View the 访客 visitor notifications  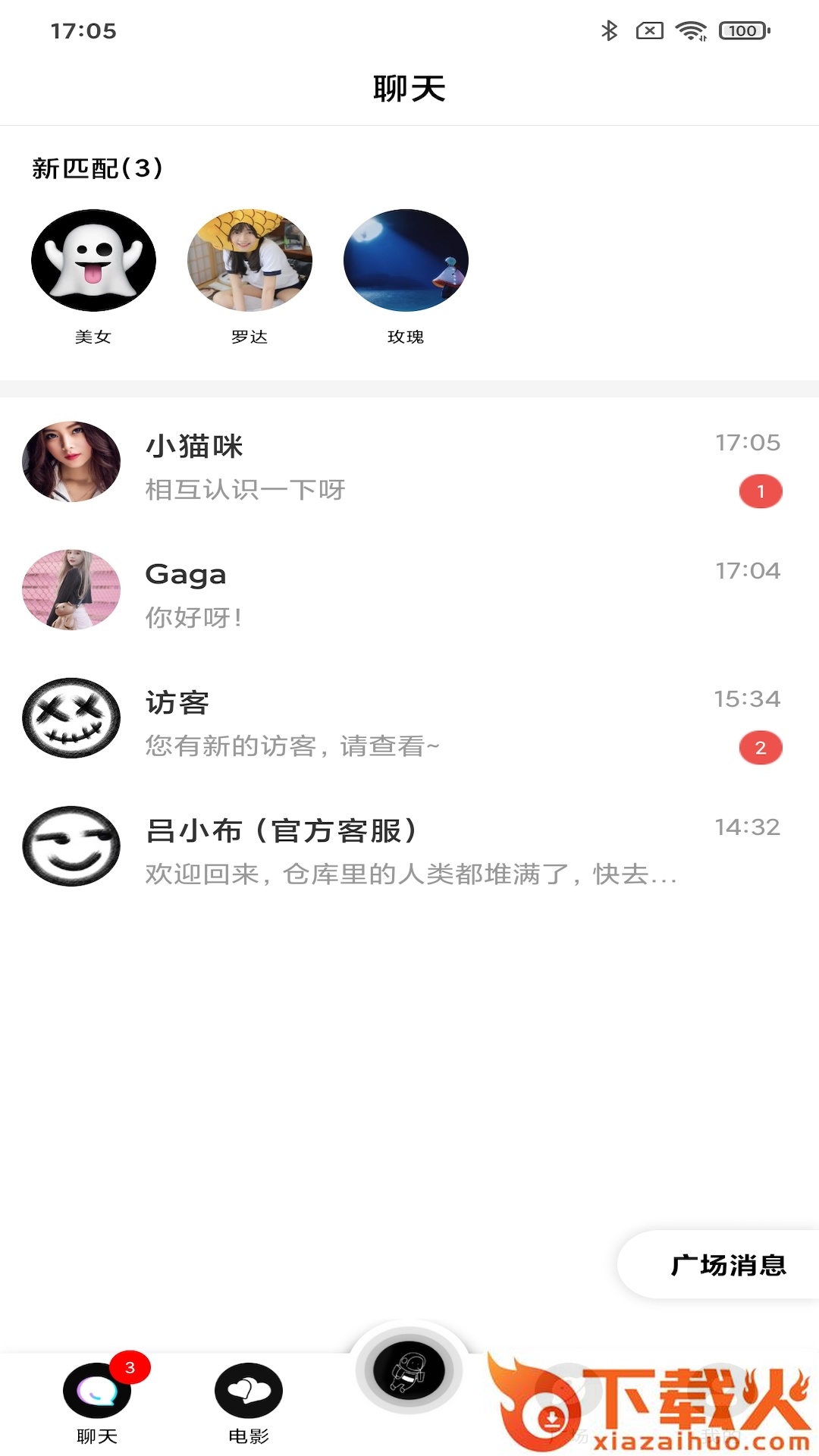point(409,719)
